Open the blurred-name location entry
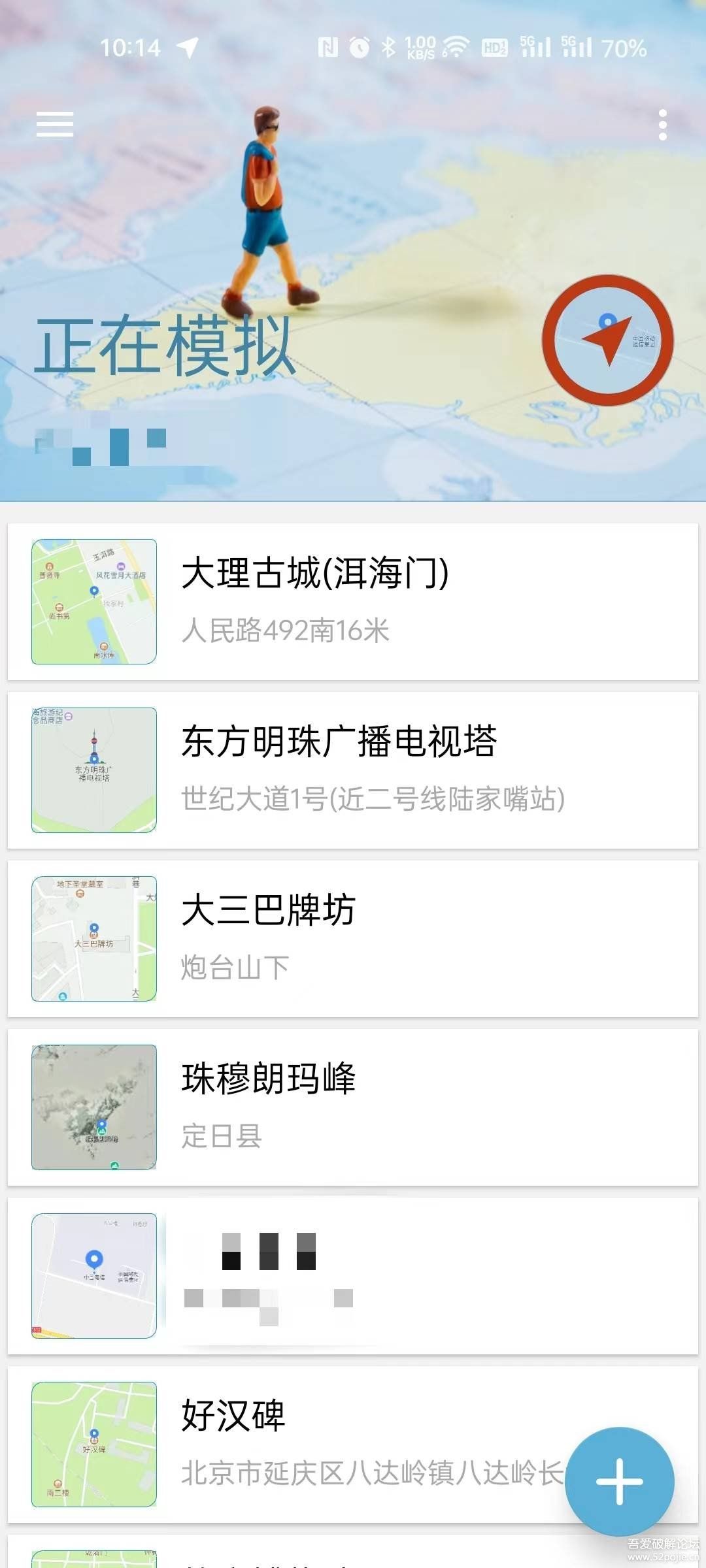Screen dimensions: 706x1568 (x=353, y=1276)
